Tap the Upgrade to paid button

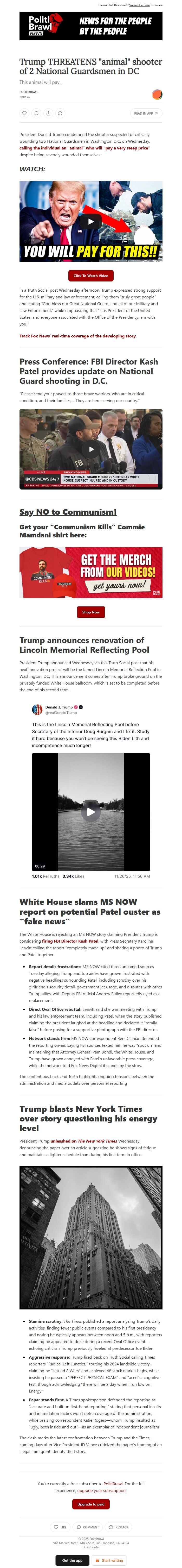click(91, 1504)
